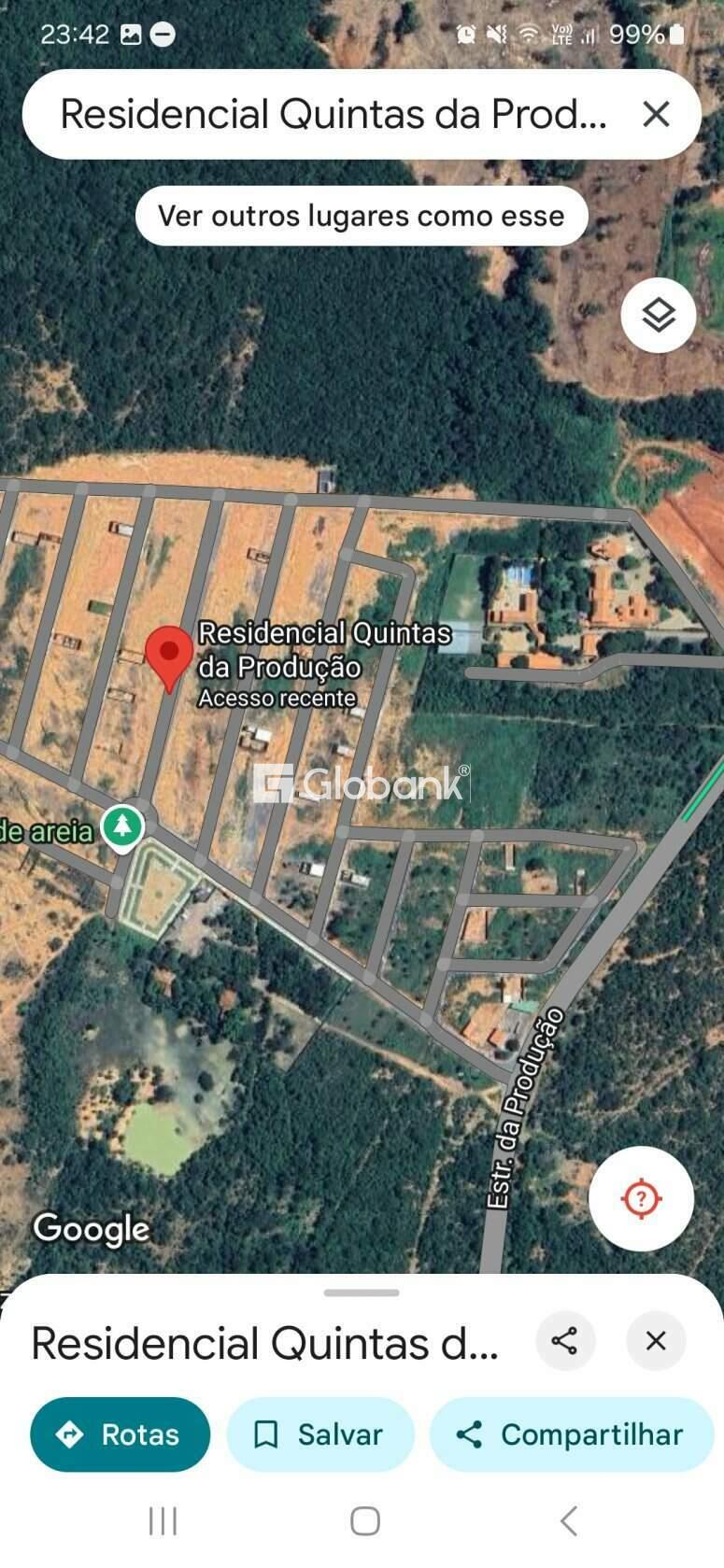Viewport: 724px width, 1568px height.
Task: Open recent apps with the recents button
Action: (x=163, y=1520)
